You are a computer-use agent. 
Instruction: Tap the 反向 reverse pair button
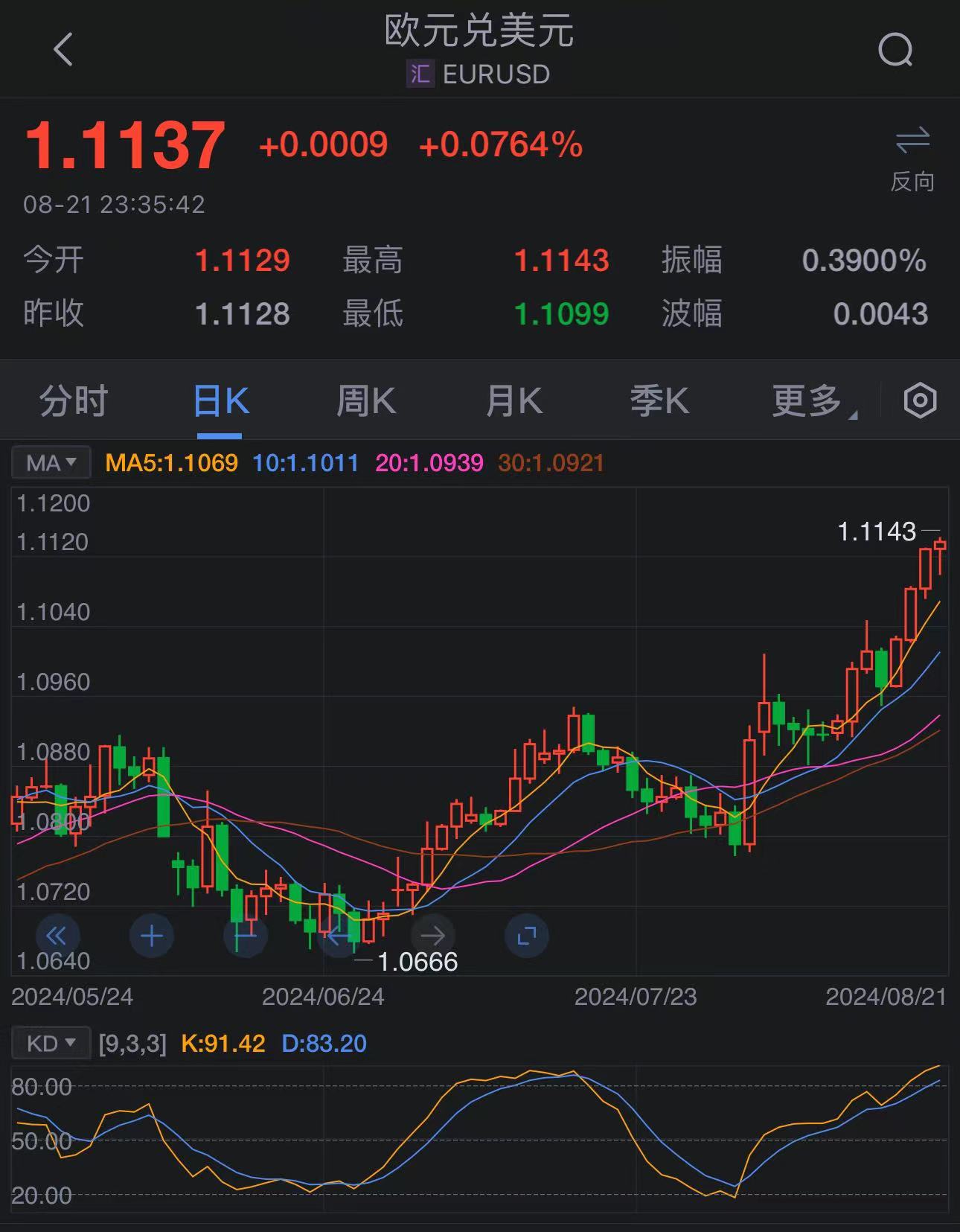[912, 159]
